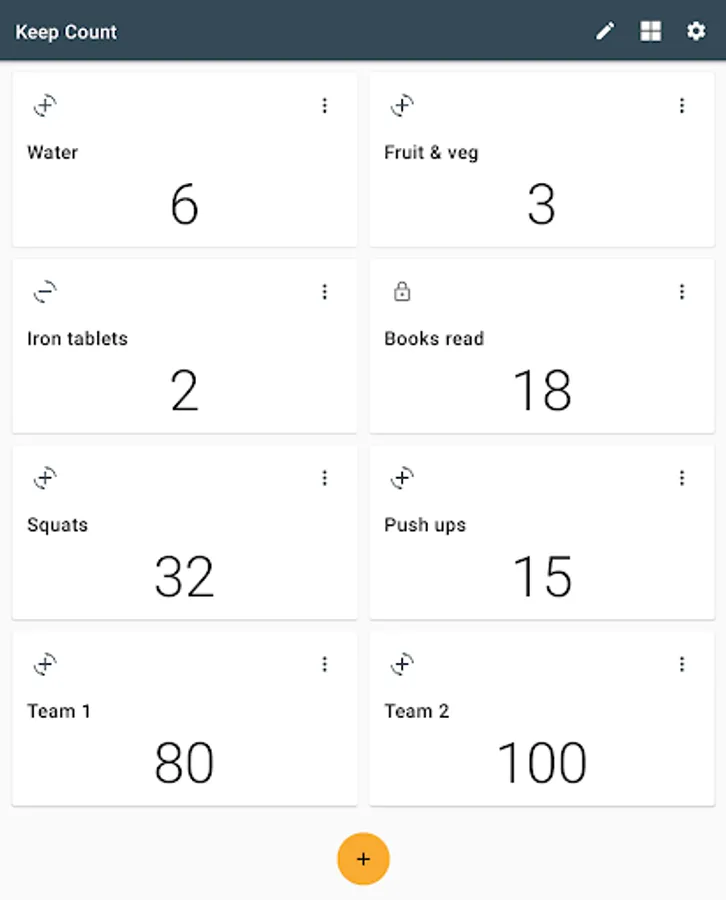The width and height of the screenshot is (726, 900).
Task: Tap the plus mode icon on Push ups
Action: point(402,478)
